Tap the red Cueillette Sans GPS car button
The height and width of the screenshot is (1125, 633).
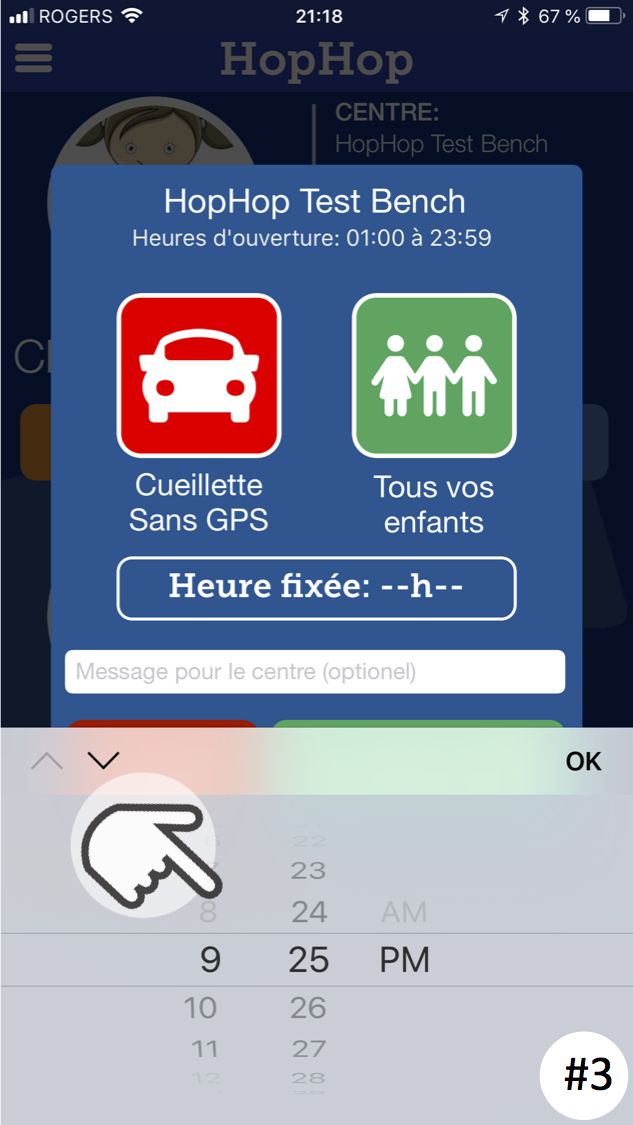[199, 375]
